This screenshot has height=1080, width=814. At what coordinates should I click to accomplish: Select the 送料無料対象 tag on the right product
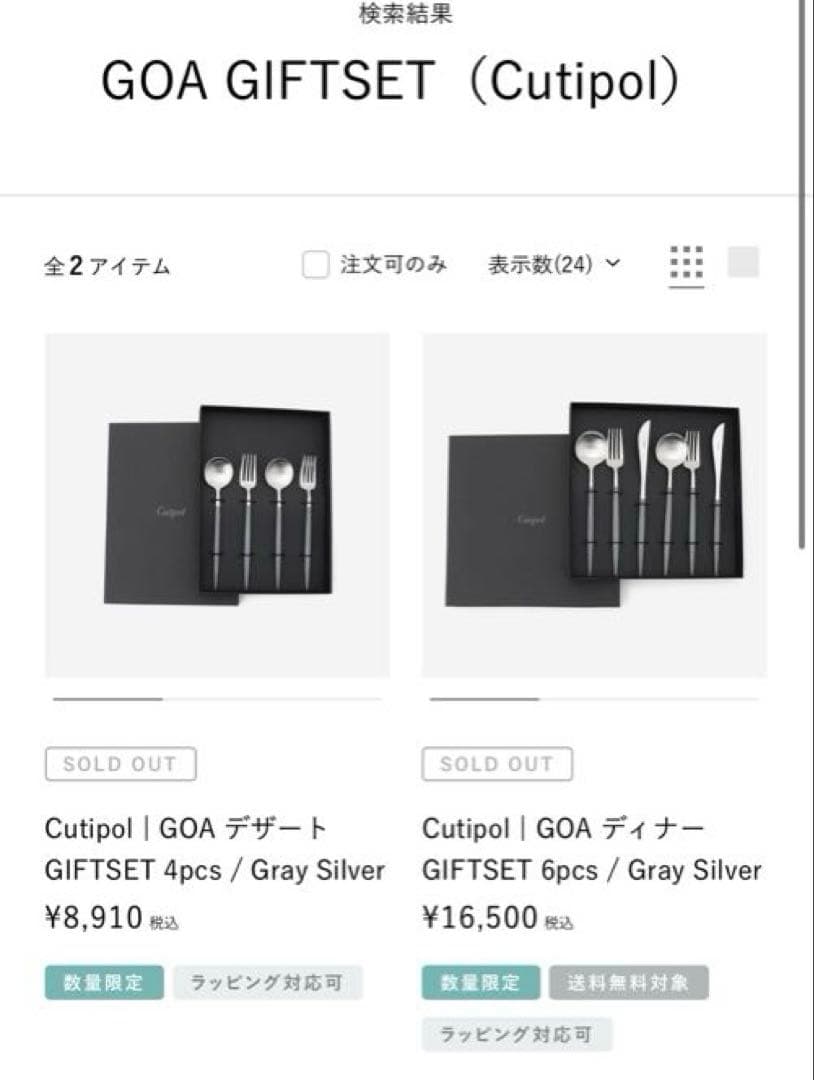tap(627, 983)
